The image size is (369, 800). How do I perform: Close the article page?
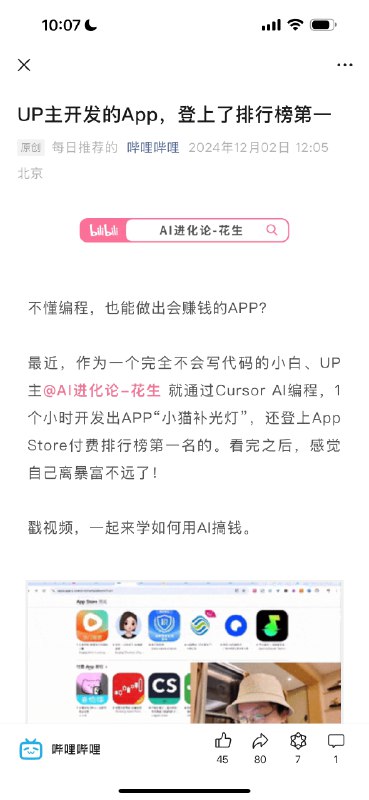pyautogui.click(x=24, y=65)
